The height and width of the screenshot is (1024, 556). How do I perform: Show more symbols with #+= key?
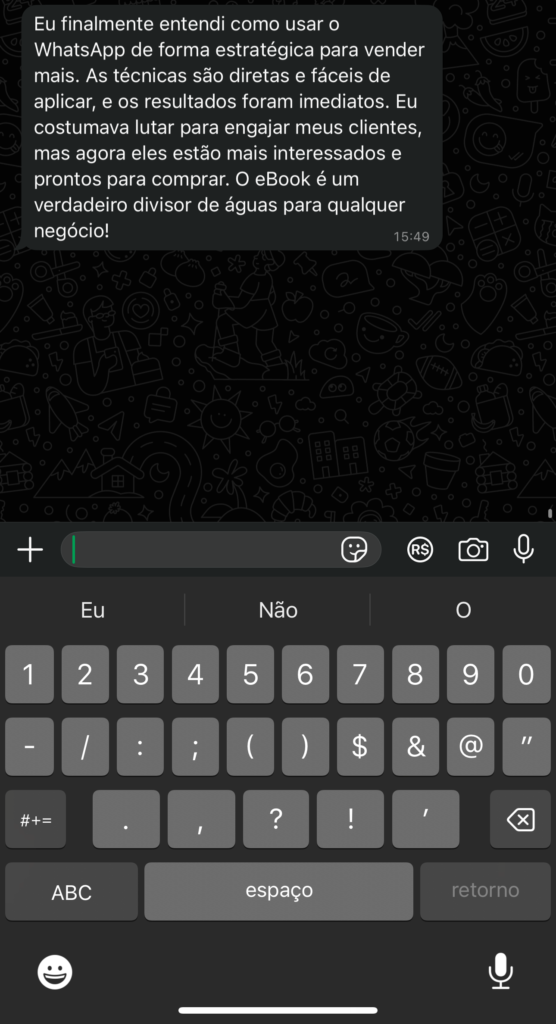point(35,819)
